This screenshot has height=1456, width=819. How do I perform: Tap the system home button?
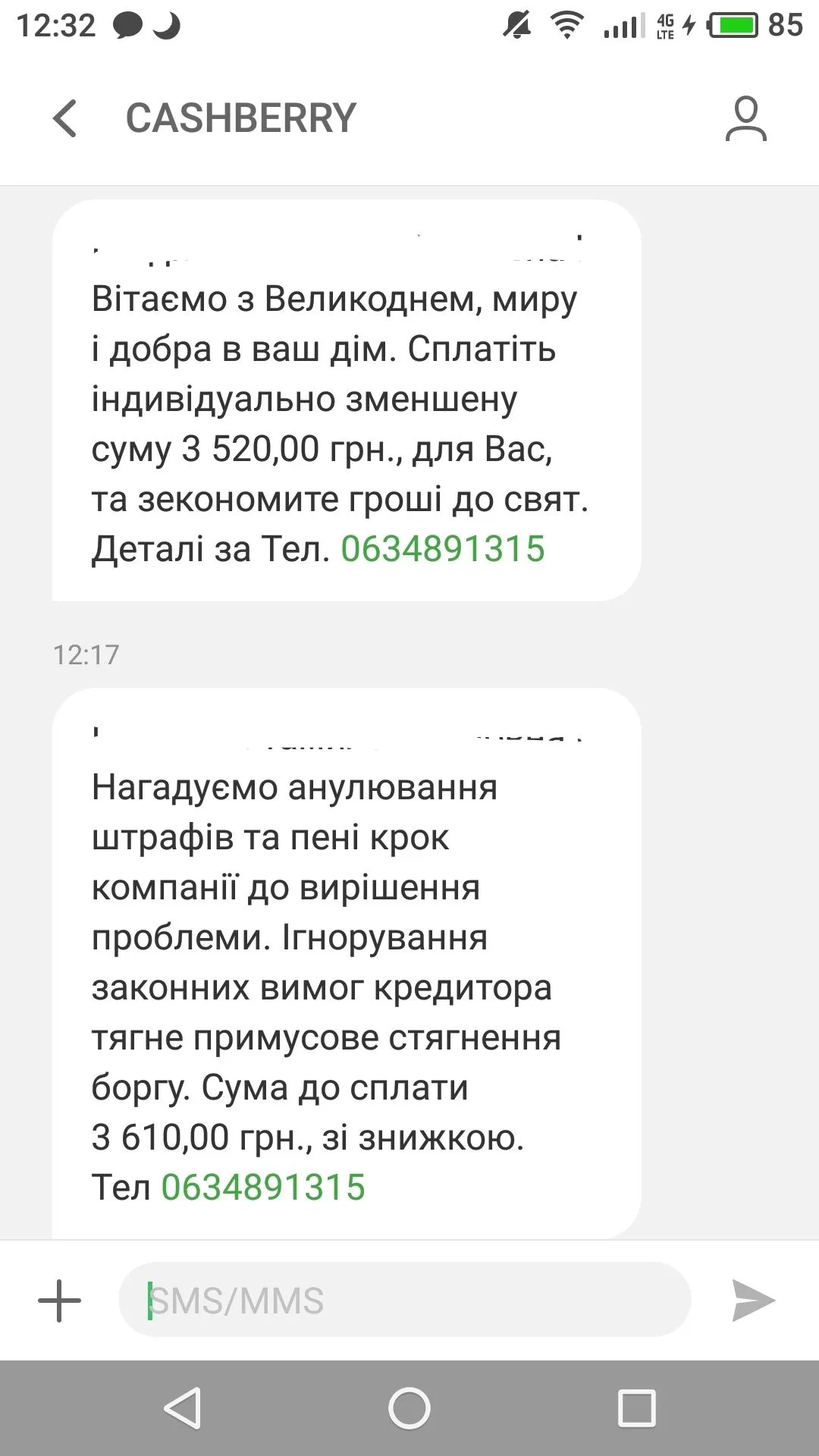[x=409, y=1408]
